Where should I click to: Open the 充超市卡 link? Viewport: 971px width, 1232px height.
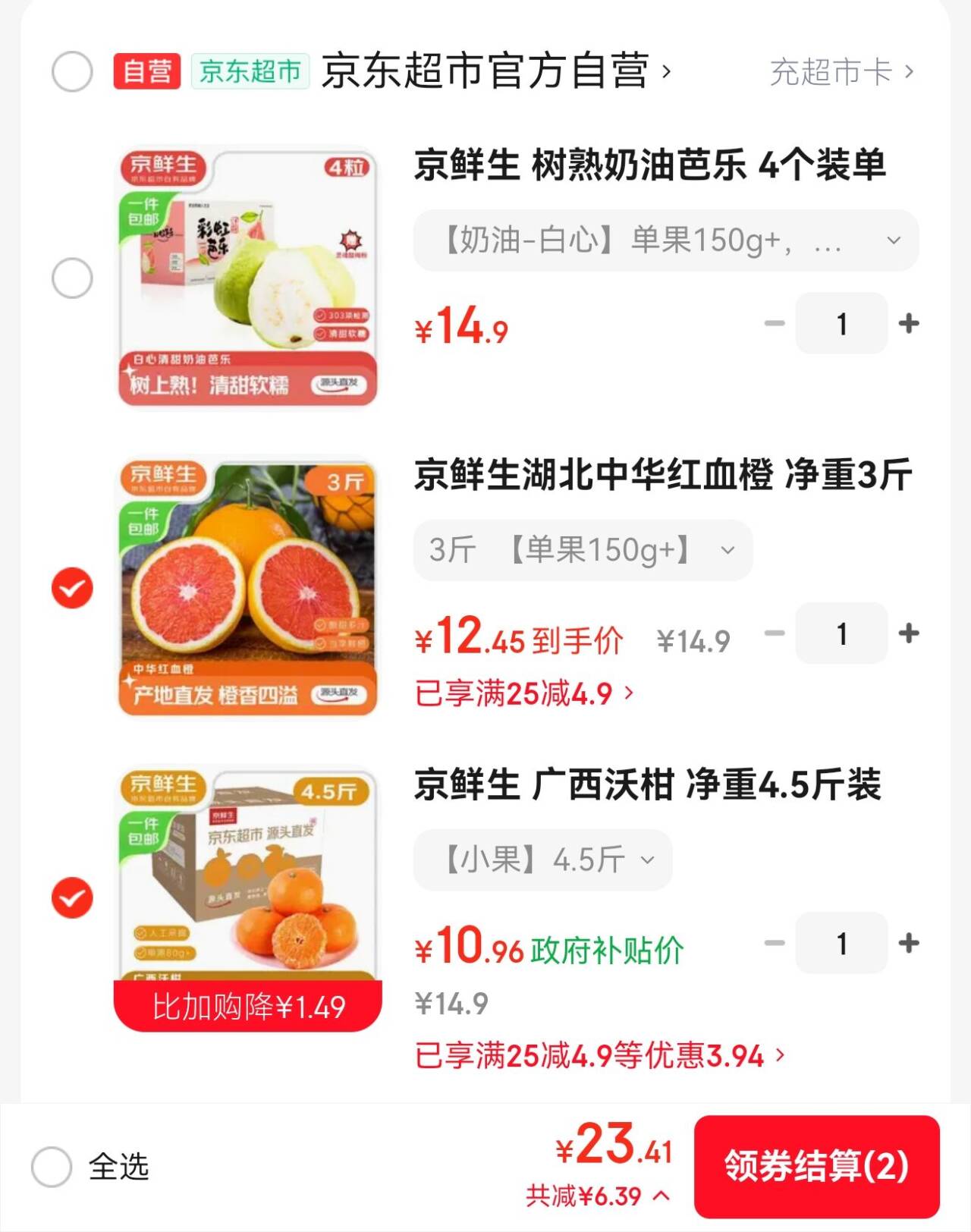[841, 72]
